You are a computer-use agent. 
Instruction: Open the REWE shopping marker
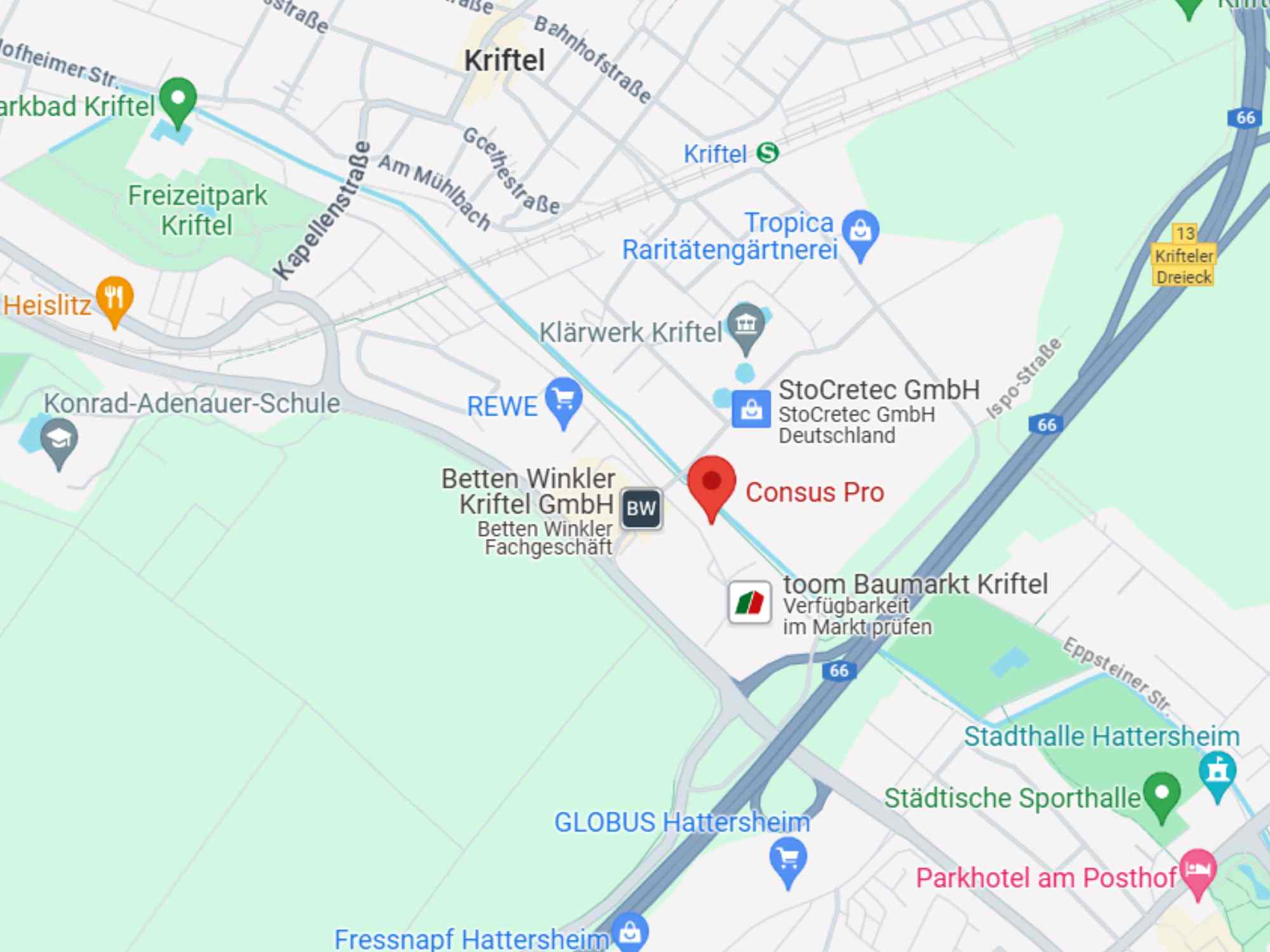[x=563, y=400]
